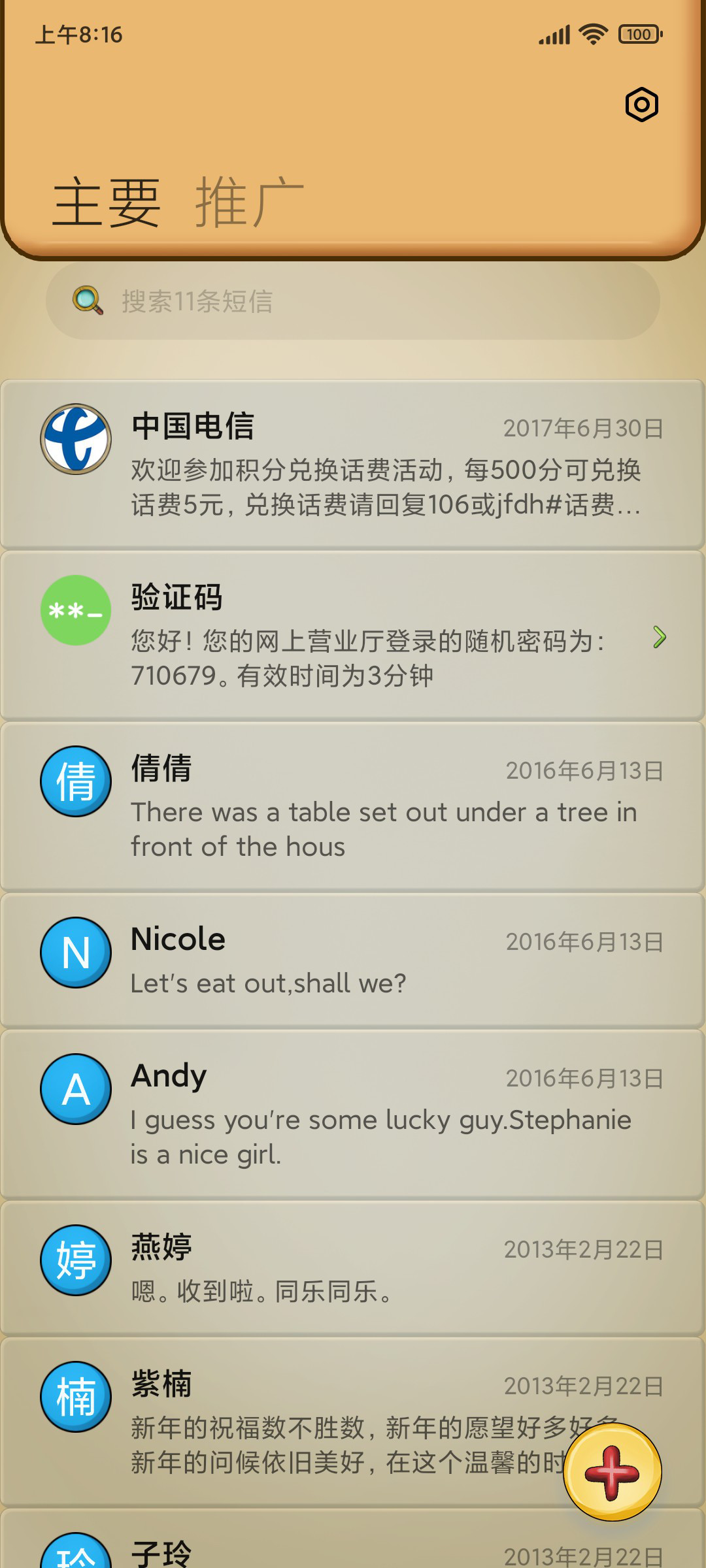Open the 中国电信 message thread
The height and width of the screenshot is (1568, 706).
point(353,465)
